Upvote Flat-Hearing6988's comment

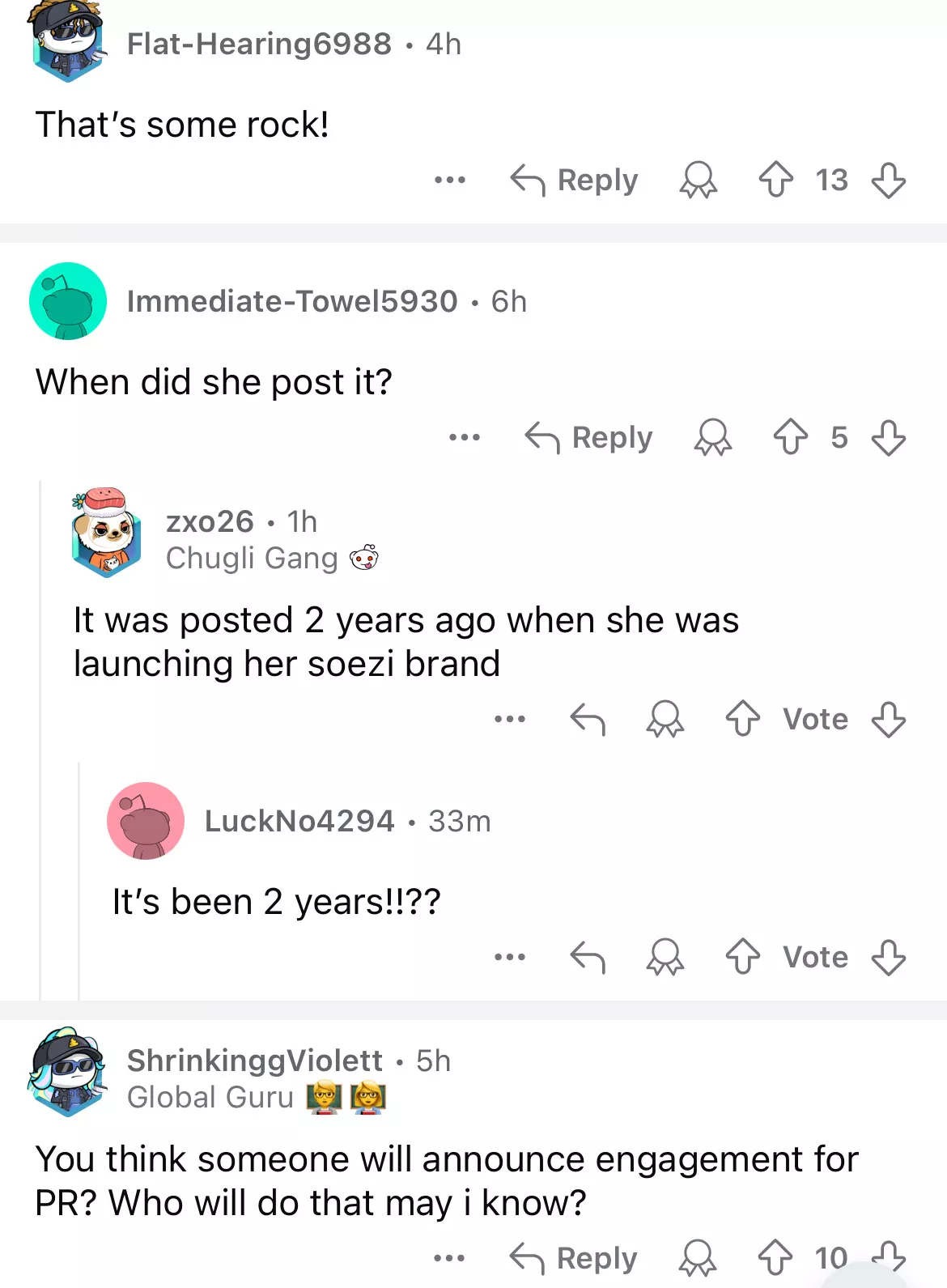(x=775, y=180)
